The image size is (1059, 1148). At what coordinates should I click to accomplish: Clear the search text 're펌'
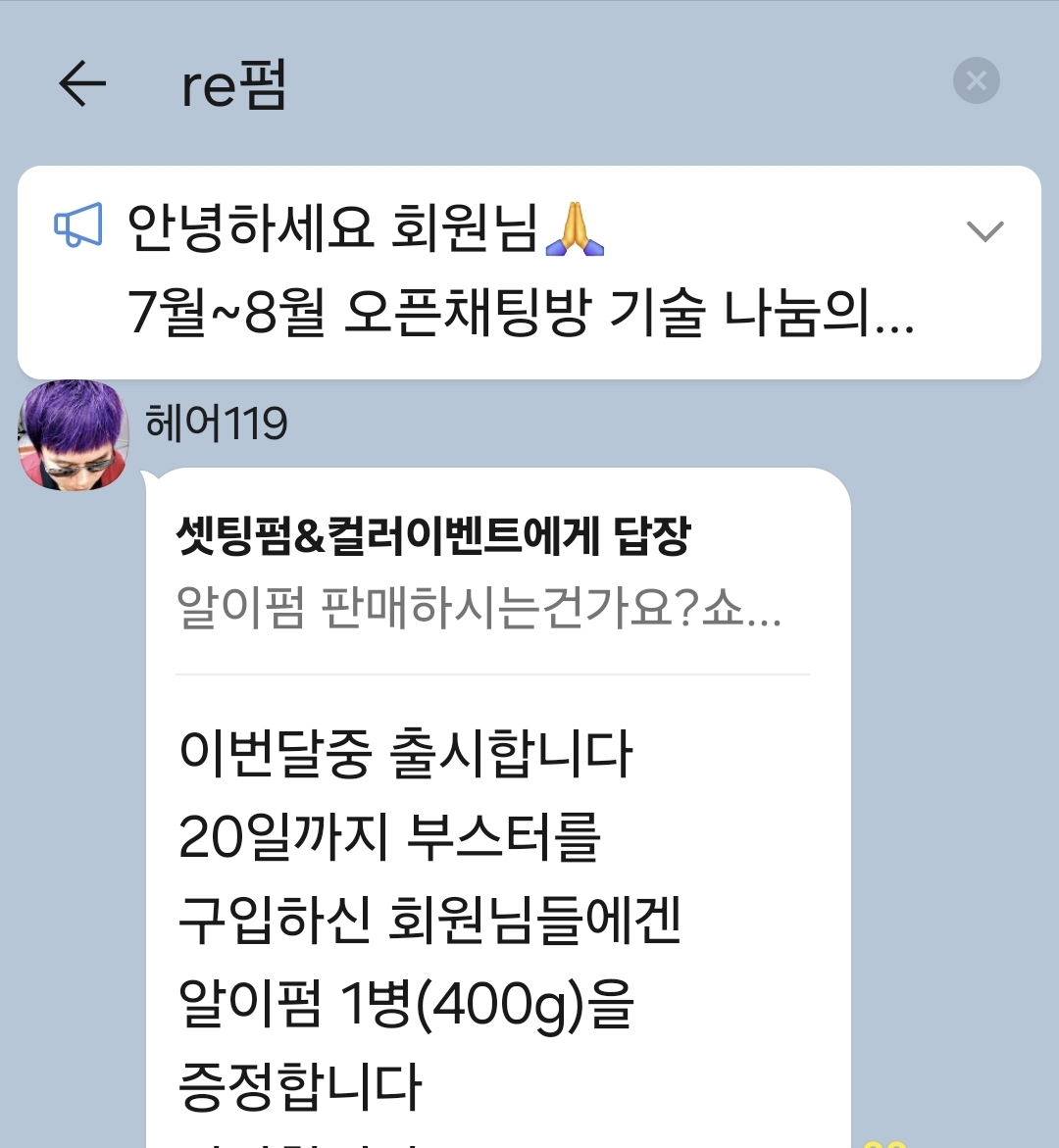coord(976,81)
